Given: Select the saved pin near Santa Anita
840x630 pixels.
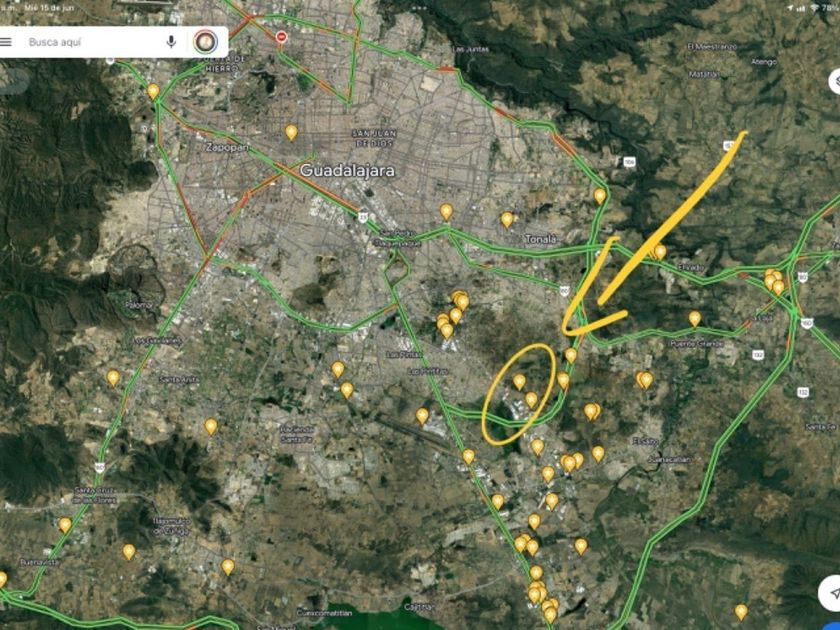Looking at the screenshot, I should pos(113,378).
